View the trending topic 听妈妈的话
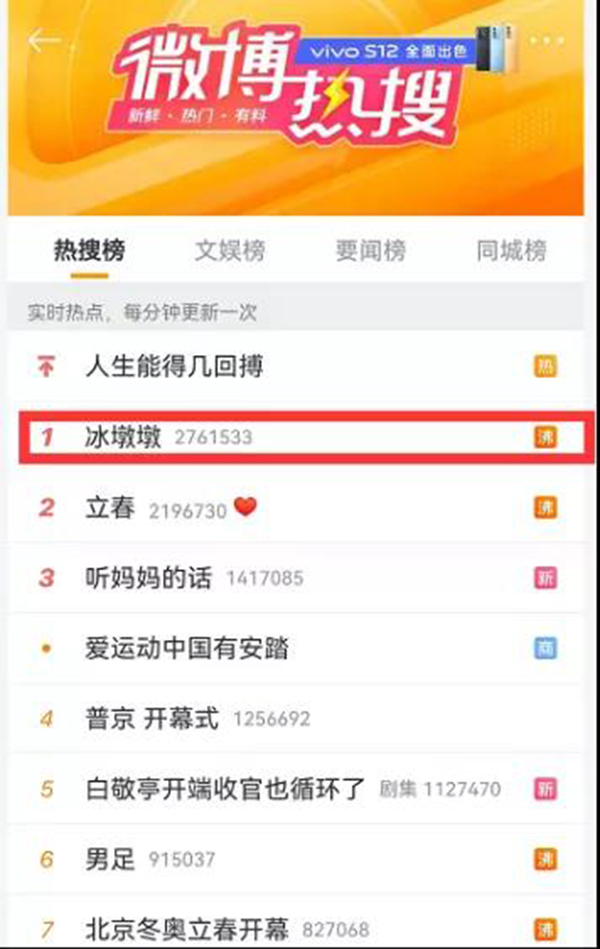This screenshot has height=949, width=600. [x=148, y=577]
